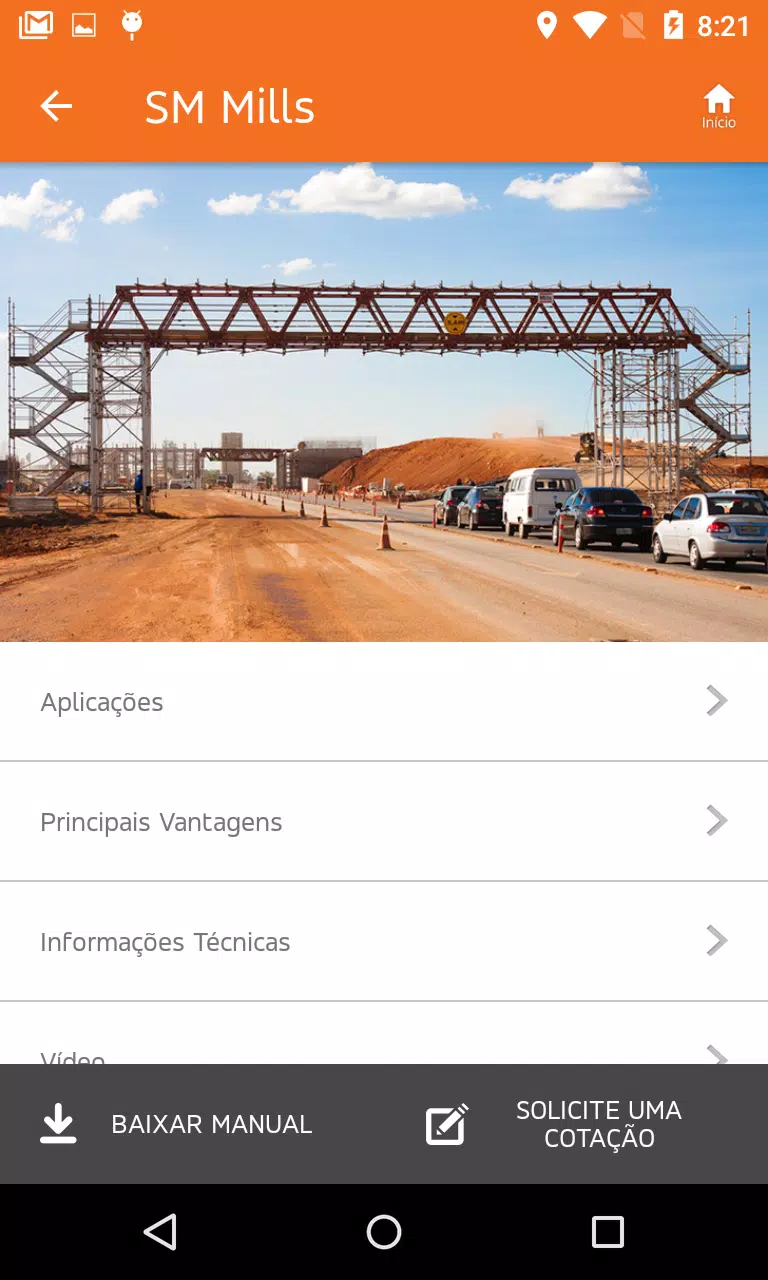The height and width of the screenshot is (1280, 768).
Task: Open the Aplicações section
Action: tap(384, 701)
